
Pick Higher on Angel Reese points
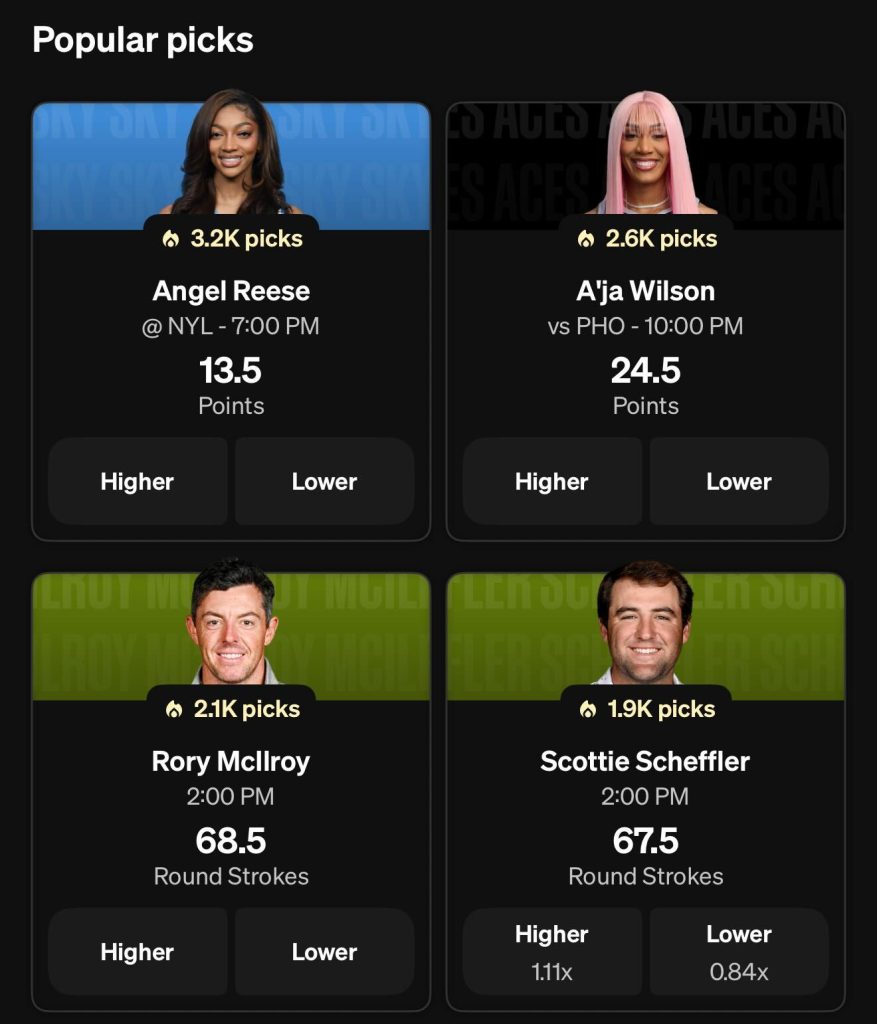click(138, 481)
